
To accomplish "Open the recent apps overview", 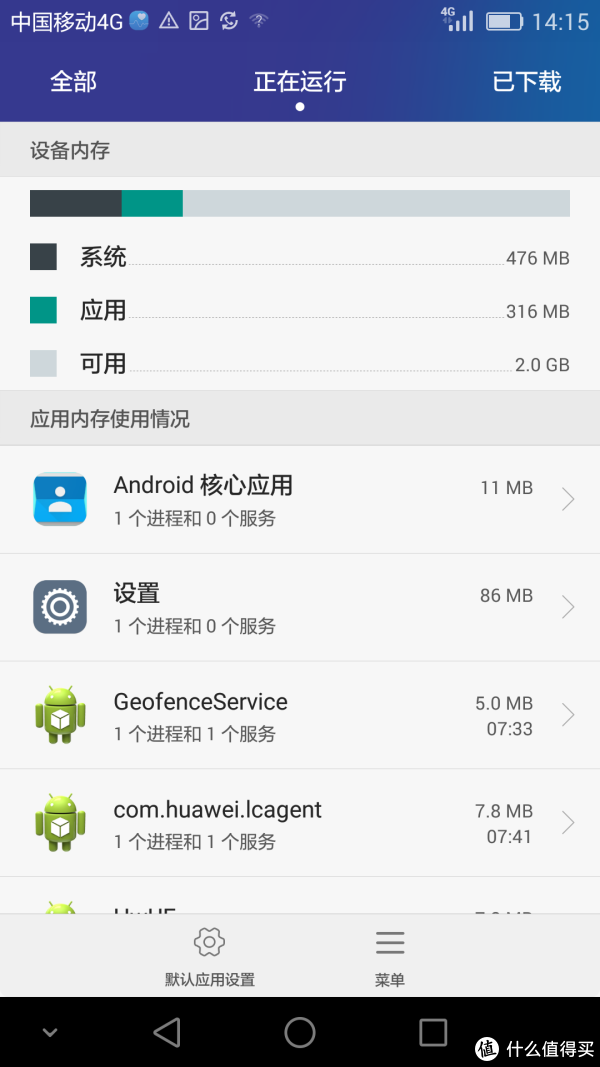I will [x=433, y=1032].
